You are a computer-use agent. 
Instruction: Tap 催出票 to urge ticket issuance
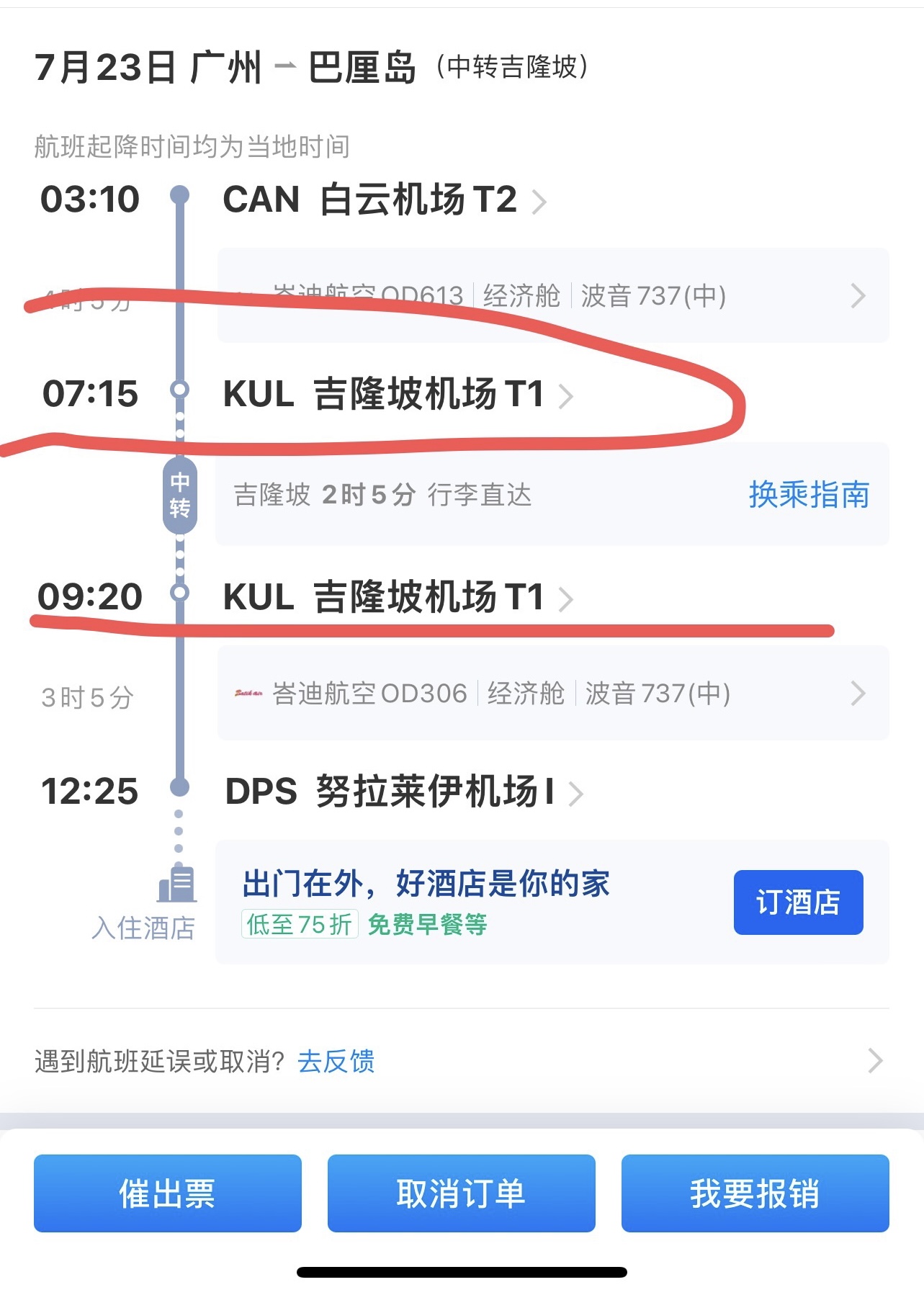click(167, 1193)
